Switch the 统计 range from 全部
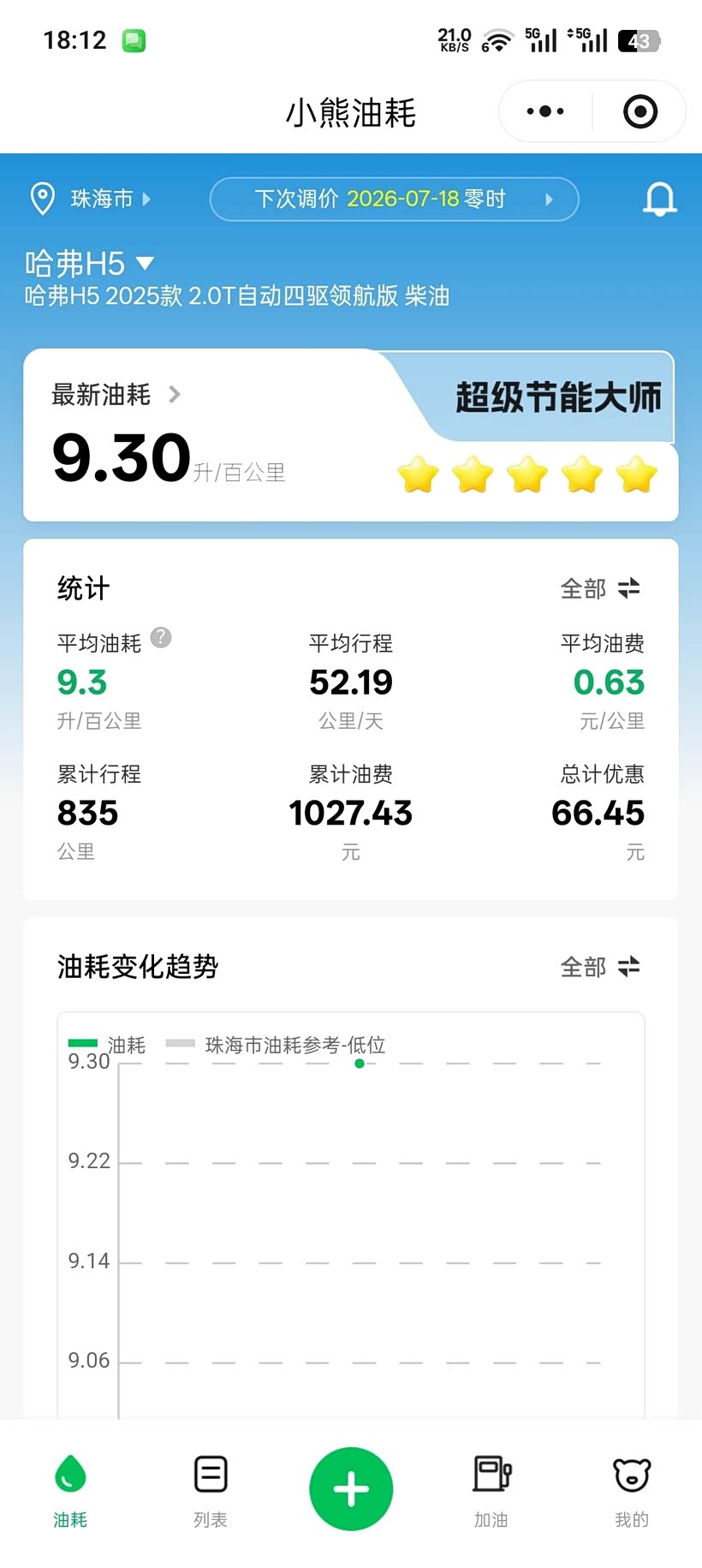The width and height of the screenshot is (702, 1568). 600,588
